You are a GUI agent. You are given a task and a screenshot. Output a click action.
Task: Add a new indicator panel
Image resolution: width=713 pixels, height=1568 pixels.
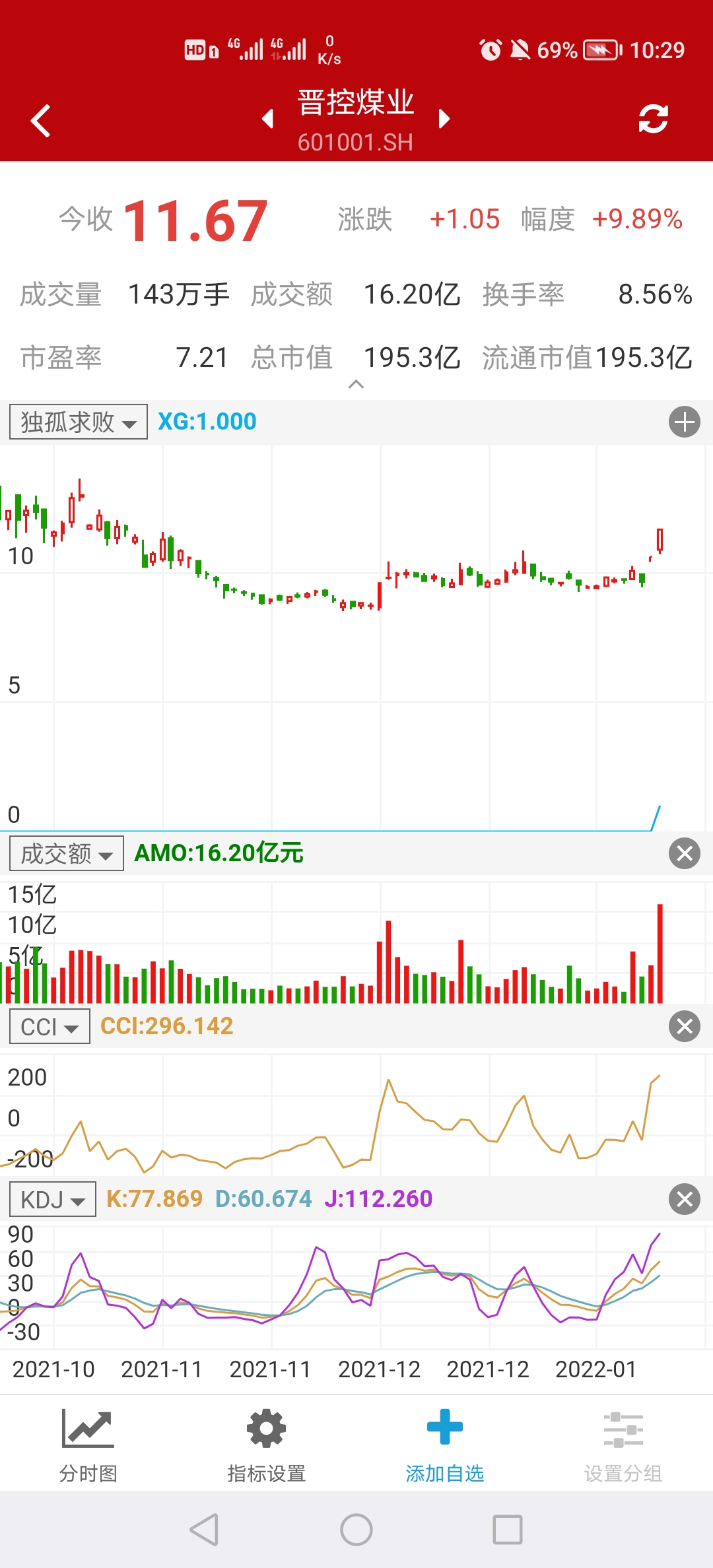684,422
